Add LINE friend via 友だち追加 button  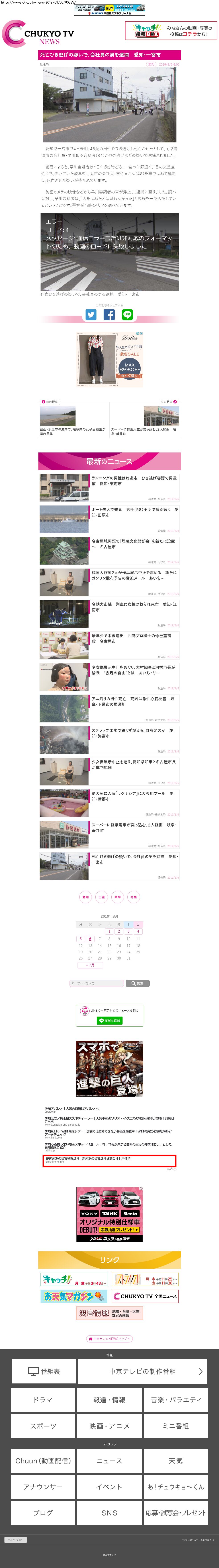[110, 1020]
